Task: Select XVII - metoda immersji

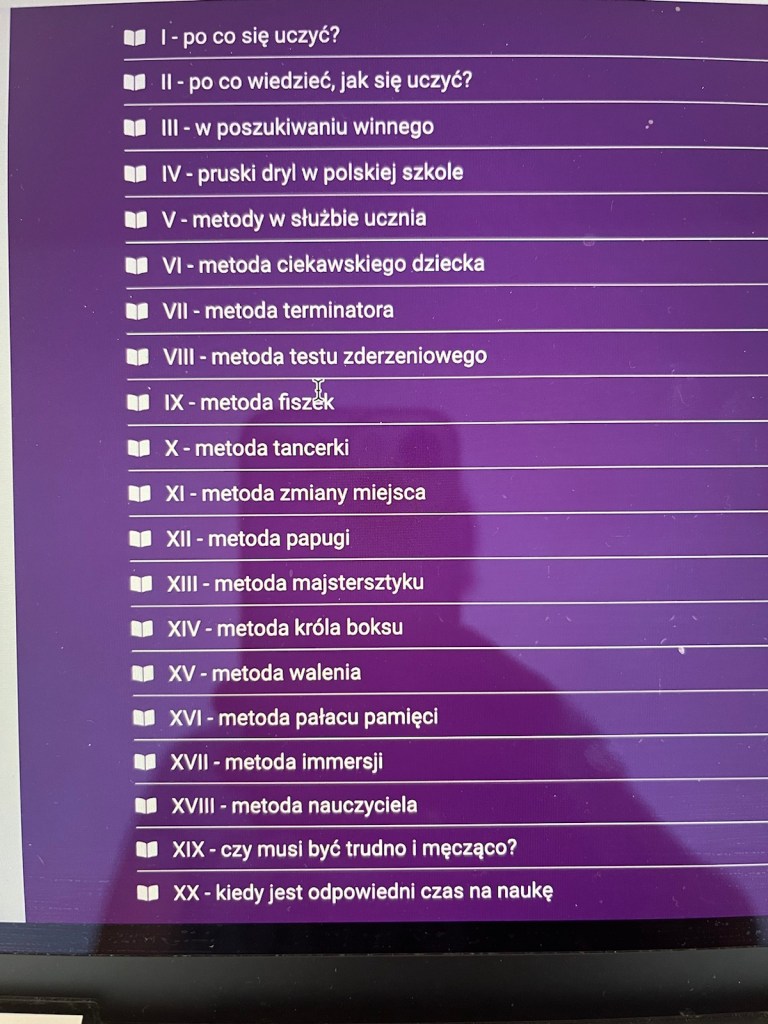Action: [x=277, y=762]
